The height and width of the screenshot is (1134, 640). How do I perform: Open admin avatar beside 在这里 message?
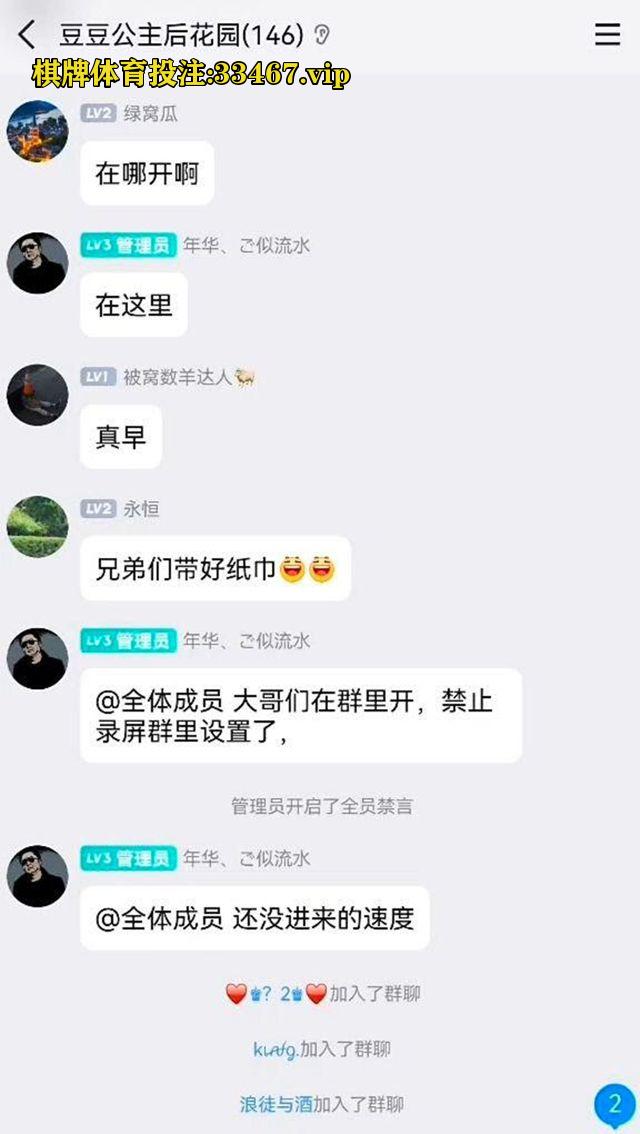37,263
